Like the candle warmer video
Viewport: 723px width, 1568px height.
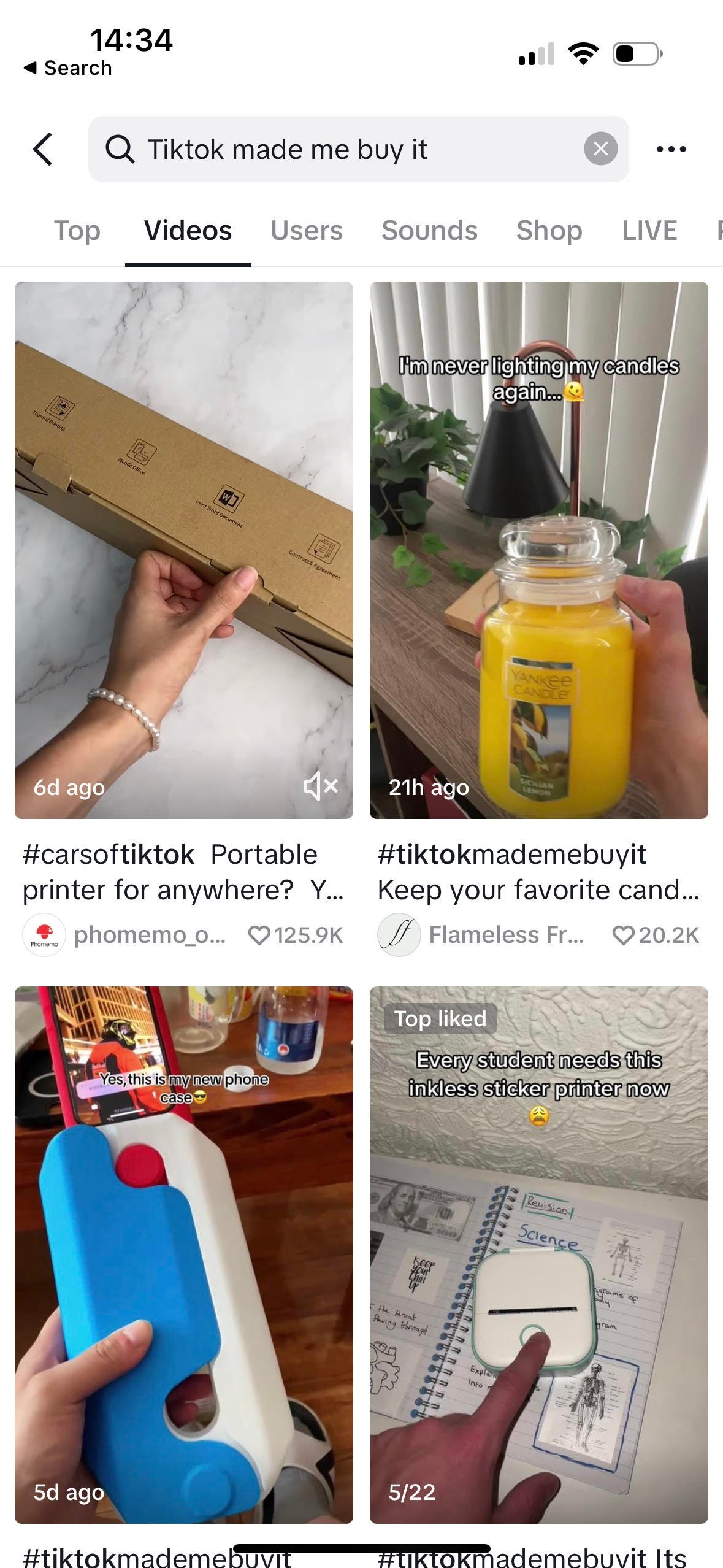click(x=623, y=935)
